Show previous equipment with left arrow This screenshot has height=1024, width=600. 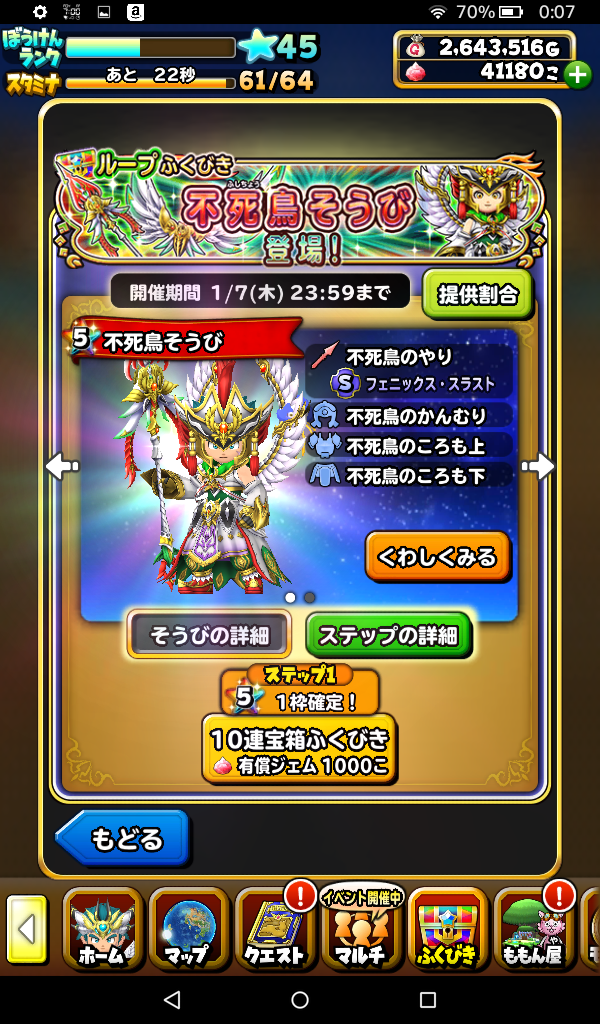62,466
